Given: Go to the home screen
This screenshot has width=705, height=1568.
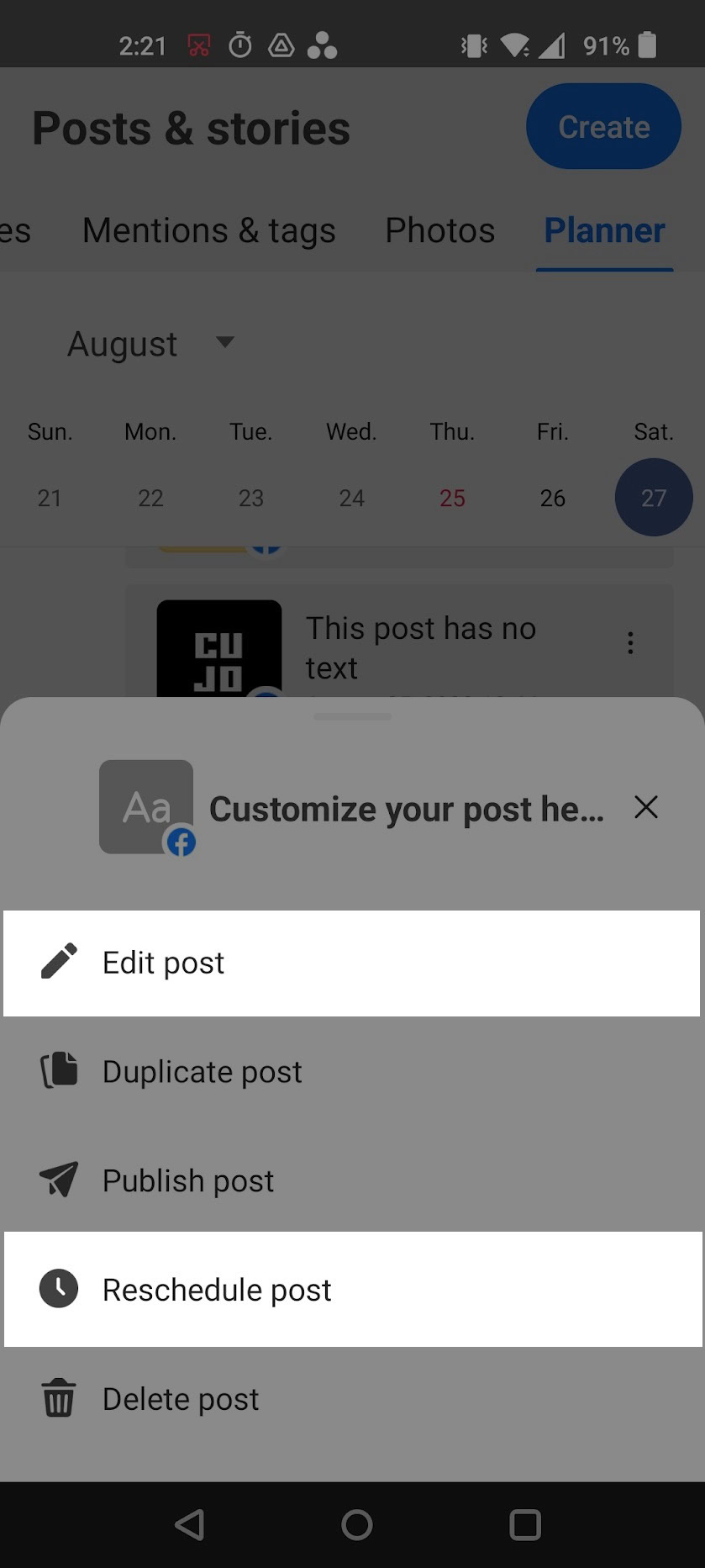Looking at the screenshot, I should click(x=356, y=1524).
